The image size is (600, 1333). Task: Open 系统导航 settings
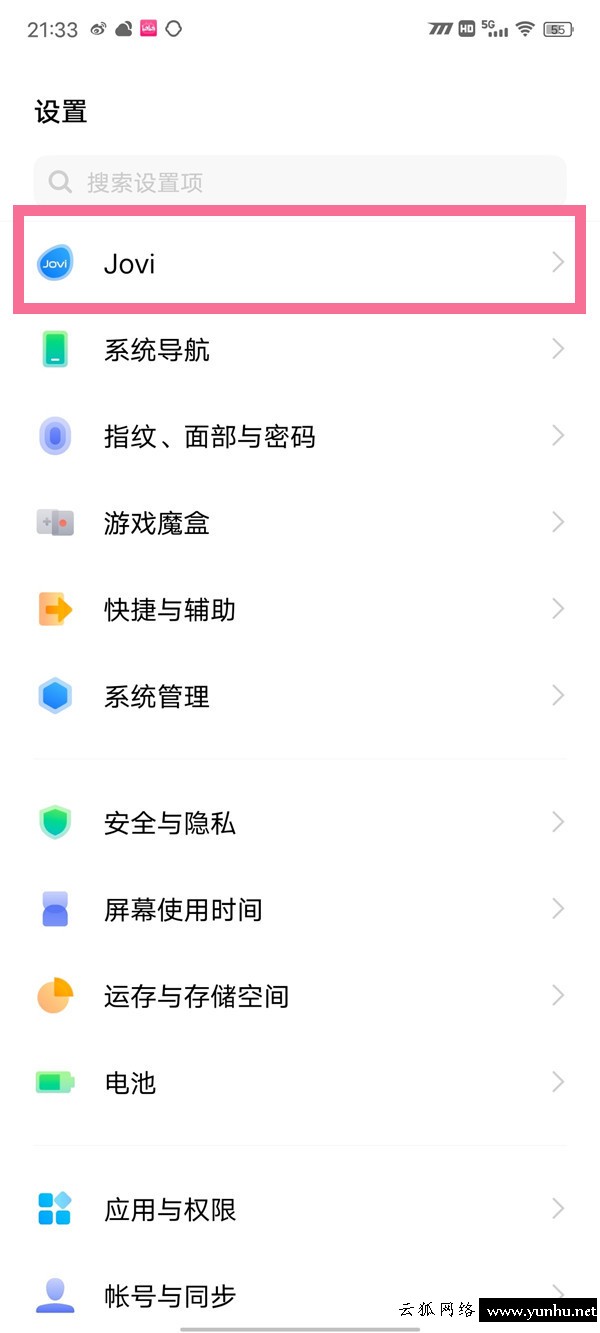pyautogui.click(x=300, y=349)
